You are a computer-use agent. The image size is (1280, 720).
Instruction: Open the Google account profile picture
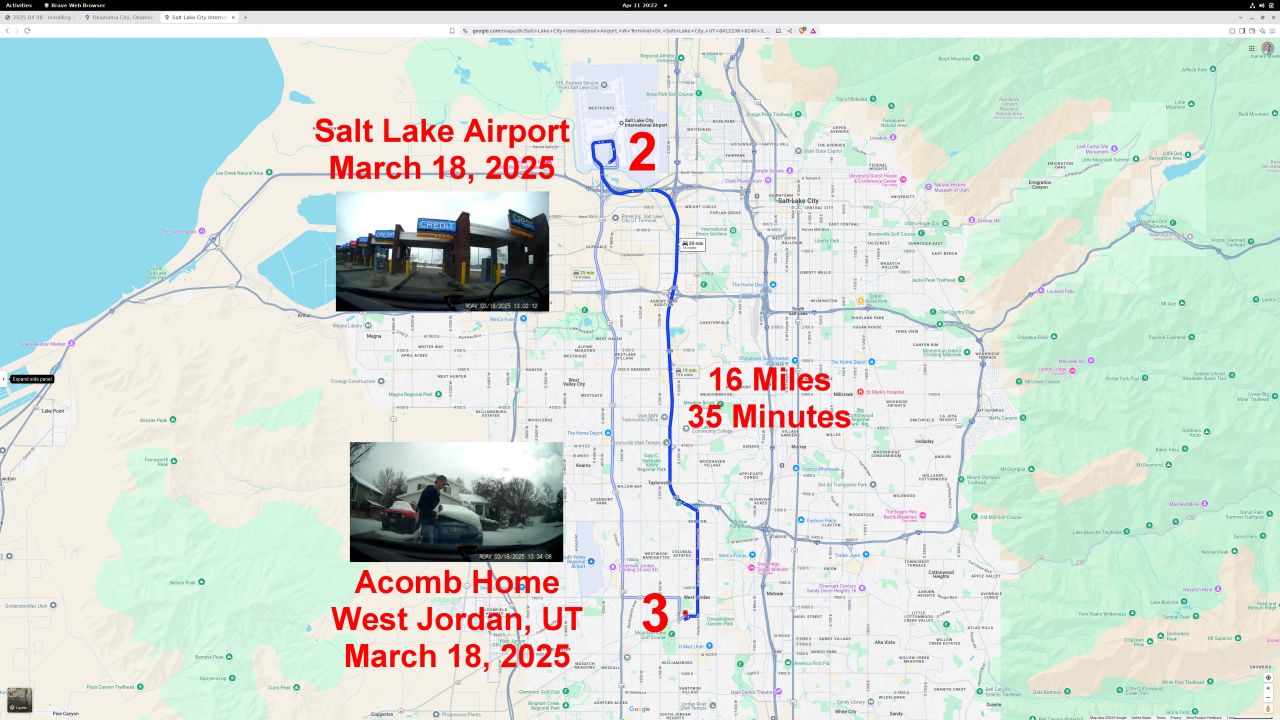pyautogui.click(x=1267, y=48)
